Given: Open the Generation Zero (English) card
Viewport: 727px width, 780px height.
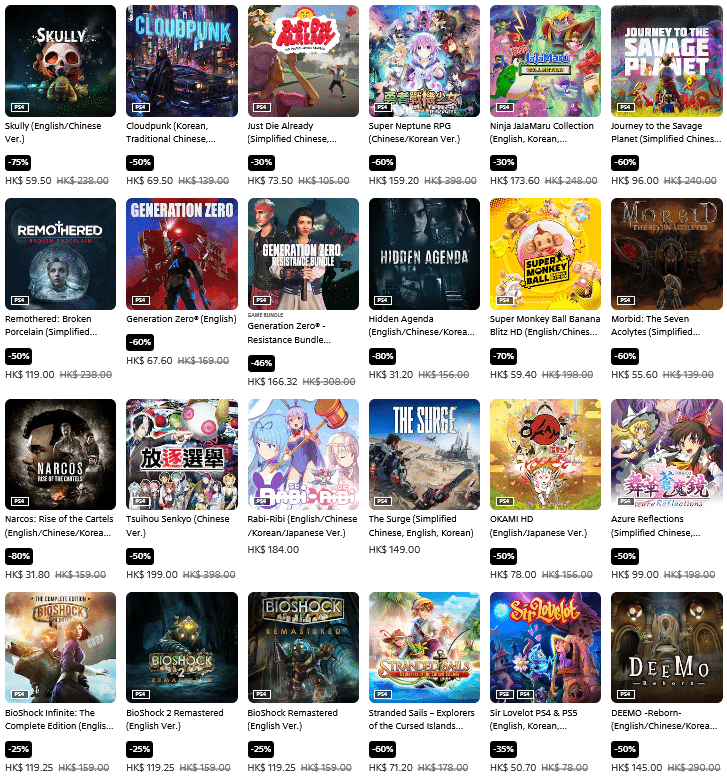Looking at the screenshot, I should (x=181, y=253).
